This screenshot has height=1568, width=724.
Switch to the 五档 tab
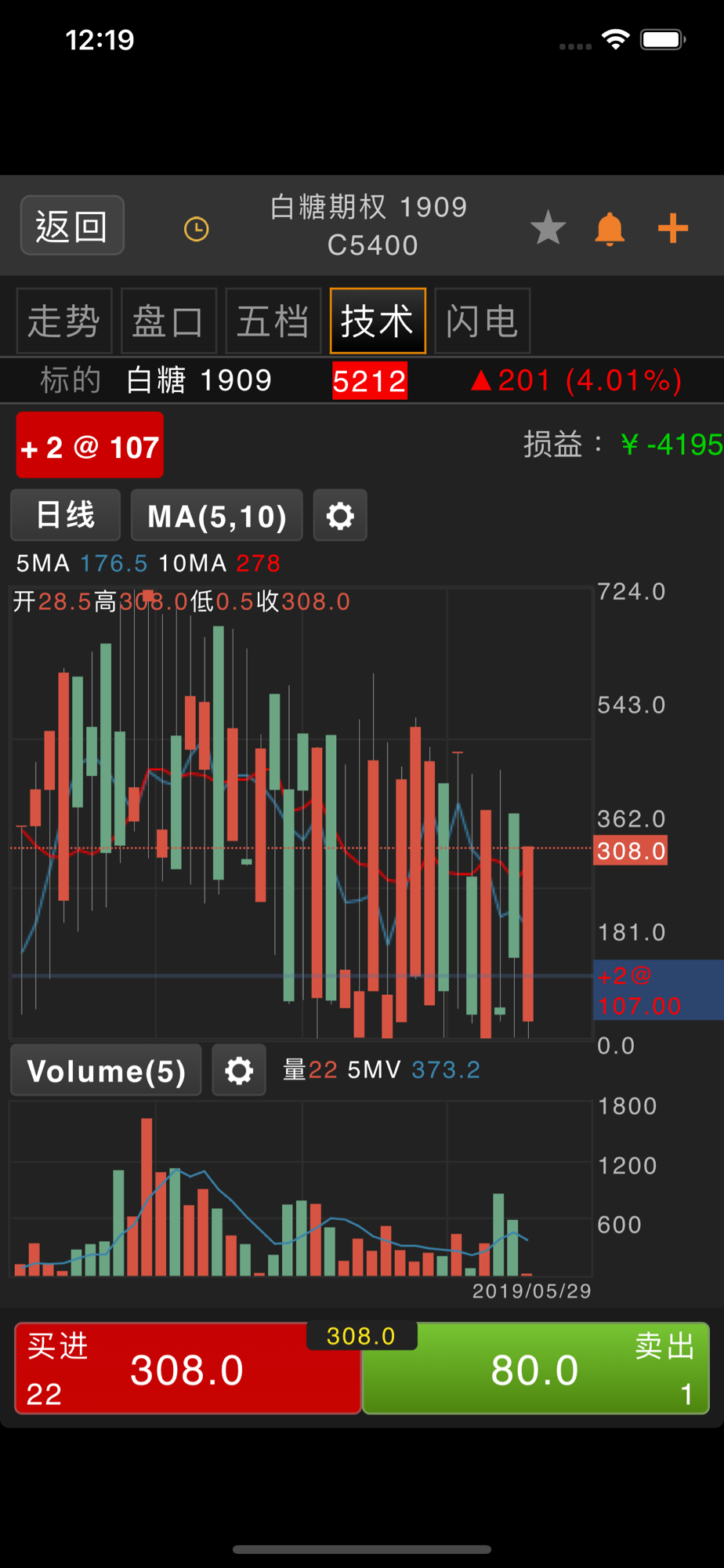tap(273, 321)
